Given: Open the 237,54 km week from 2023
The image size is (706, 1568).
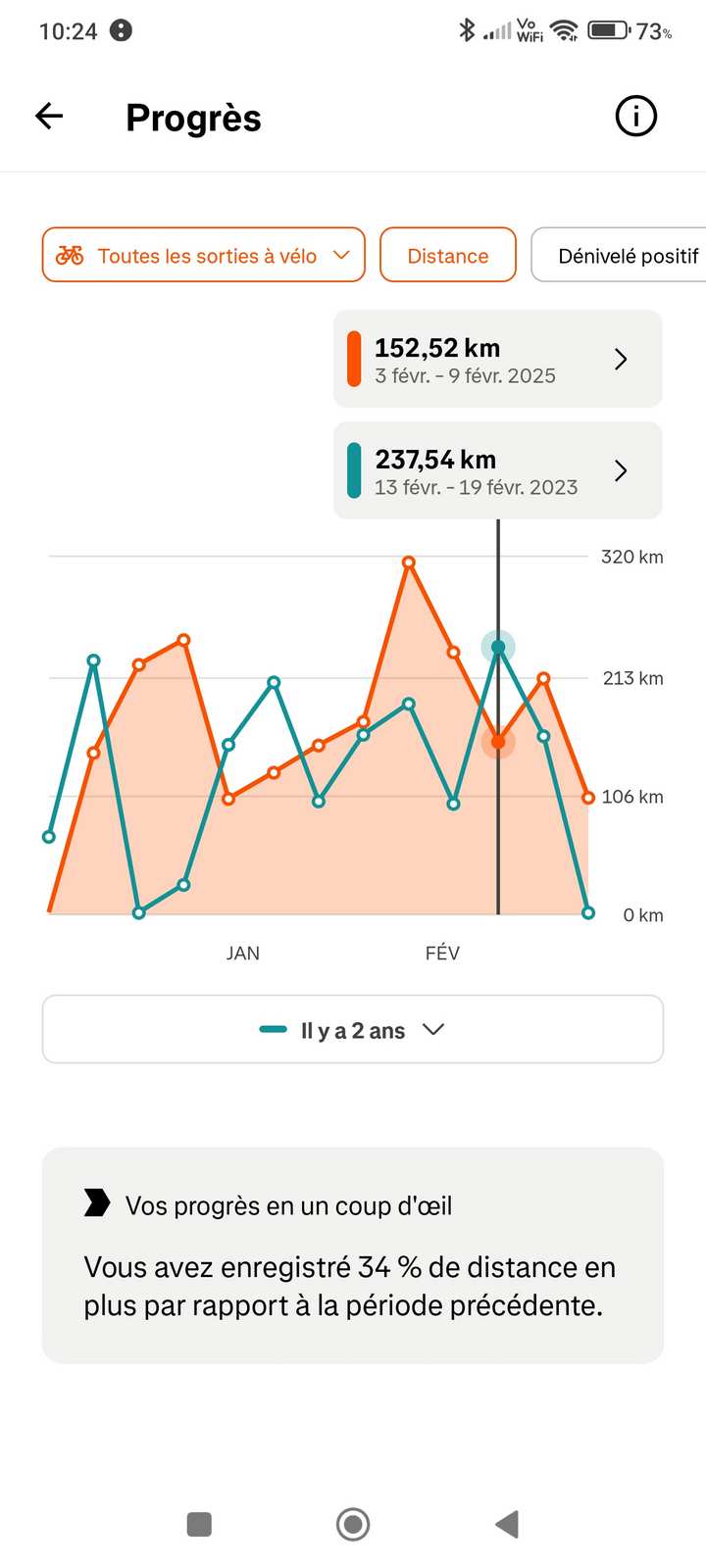Looking at the screenshot, I should point(498,470).
